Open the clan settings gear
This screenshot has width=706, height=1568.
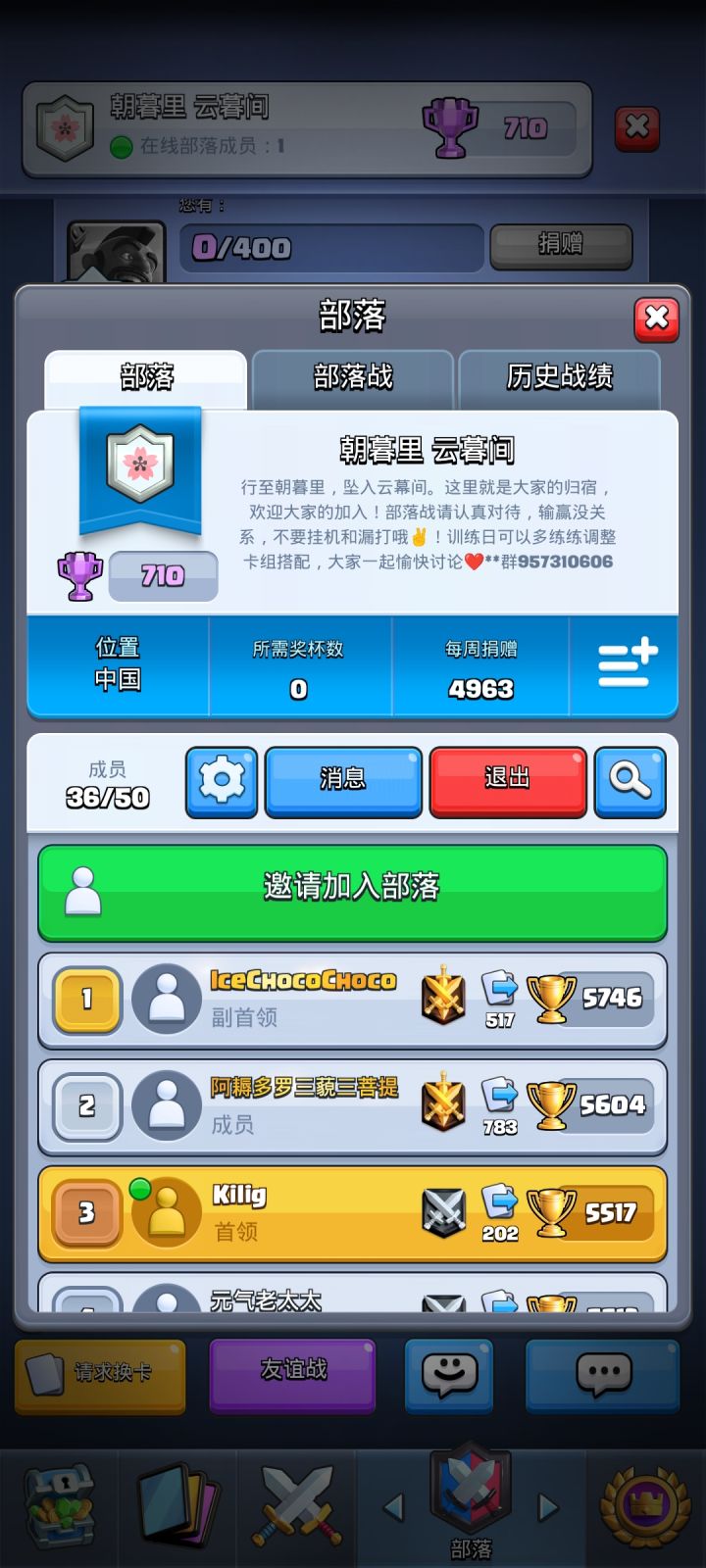[x=222, y=781]
